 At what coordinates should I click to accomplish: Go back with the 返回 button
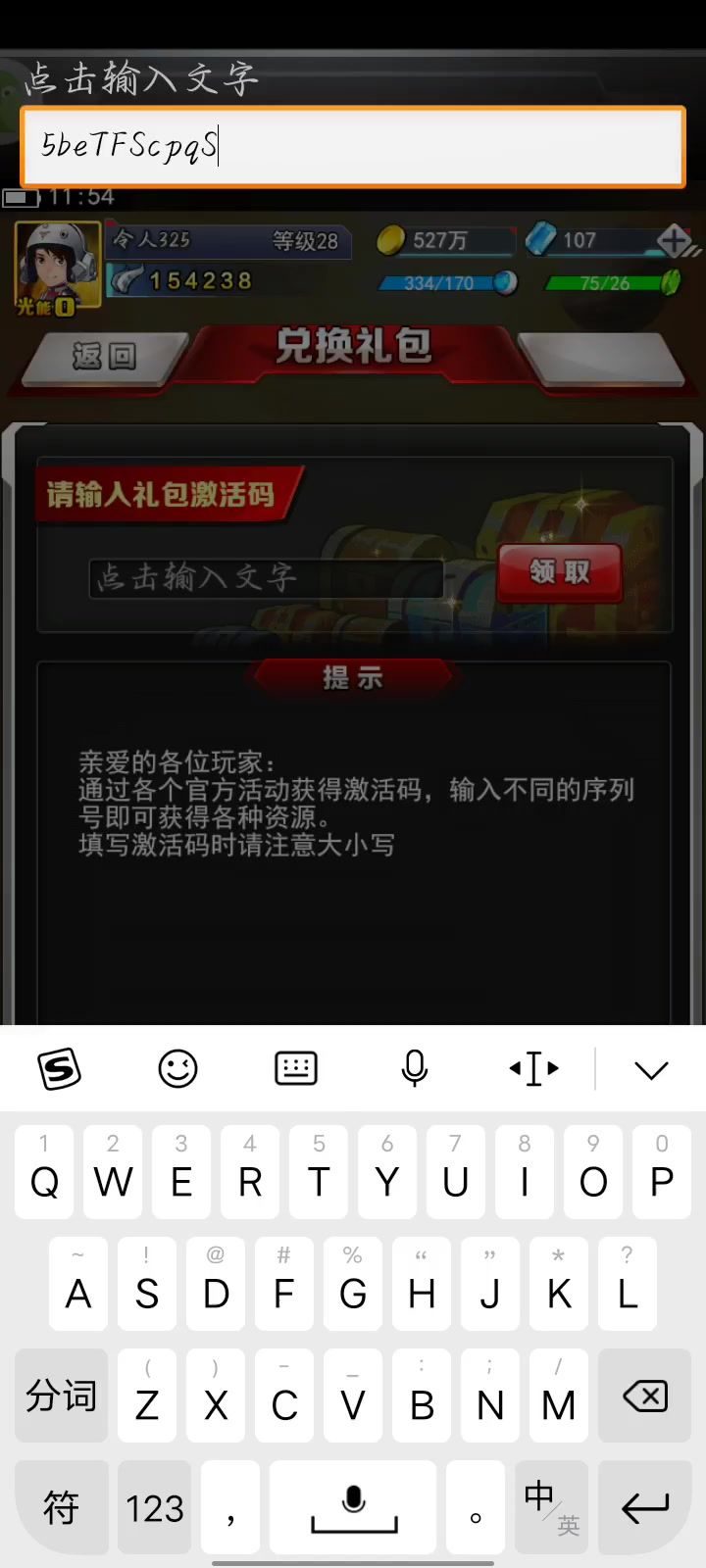[103, 356]
